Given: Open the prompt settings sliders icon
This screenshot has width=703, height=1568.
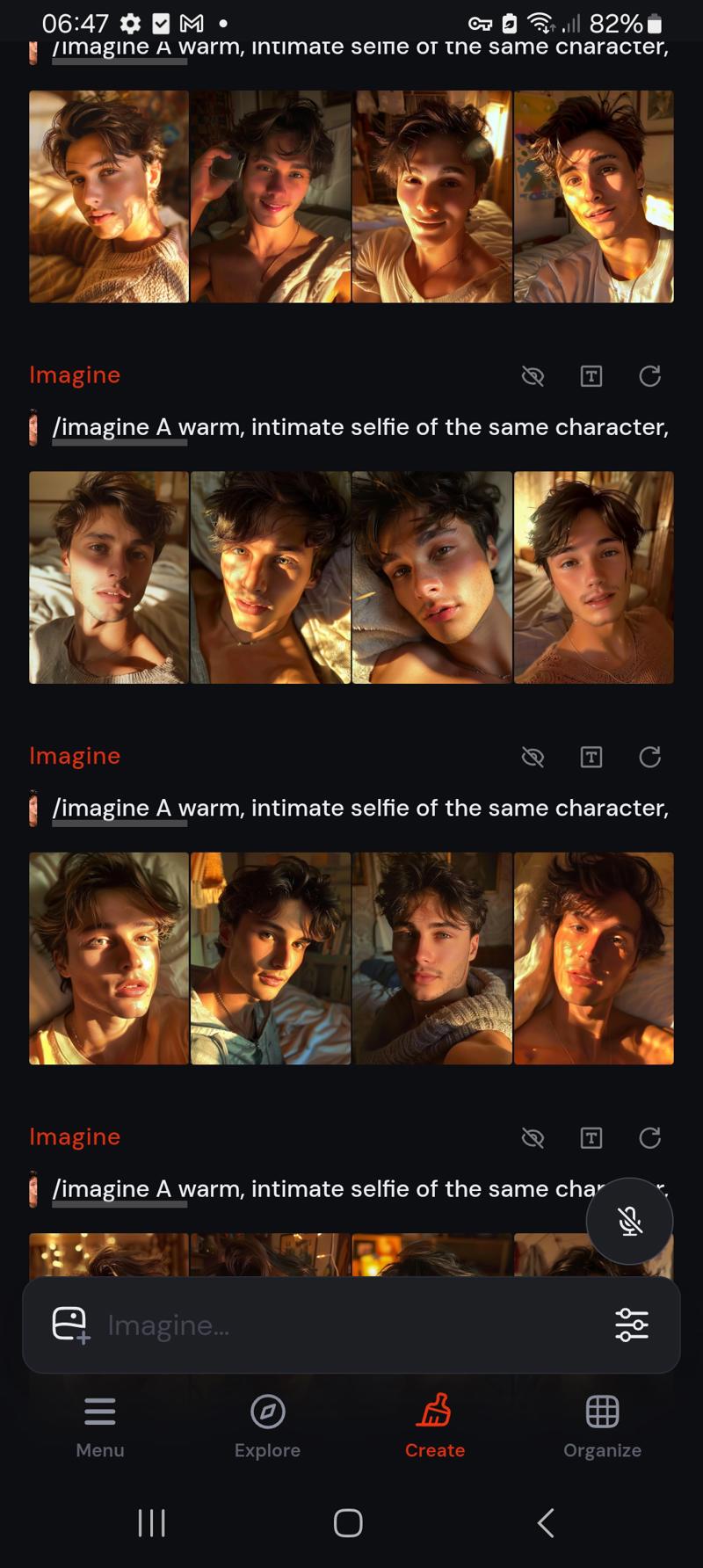Looking at the screenshot, I should pos(631,1325).
